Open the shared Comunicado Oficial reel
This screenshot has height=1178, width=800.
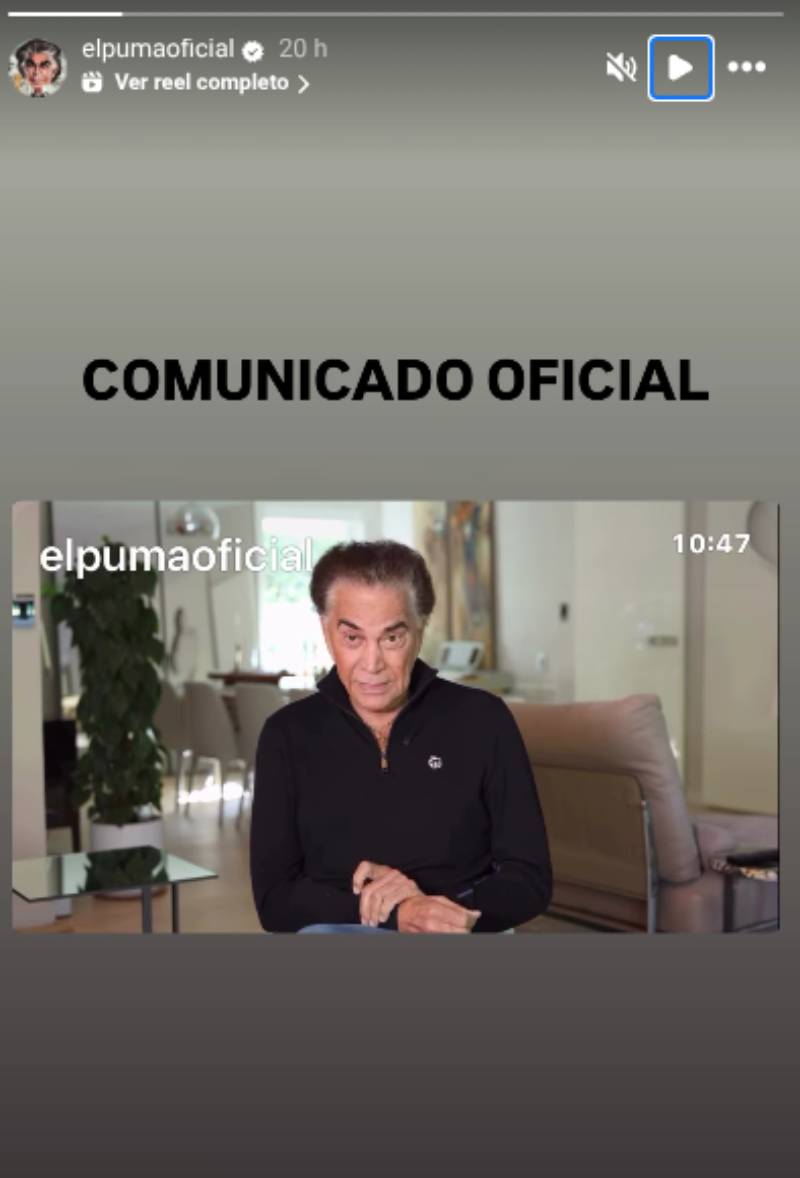point(395,716)
